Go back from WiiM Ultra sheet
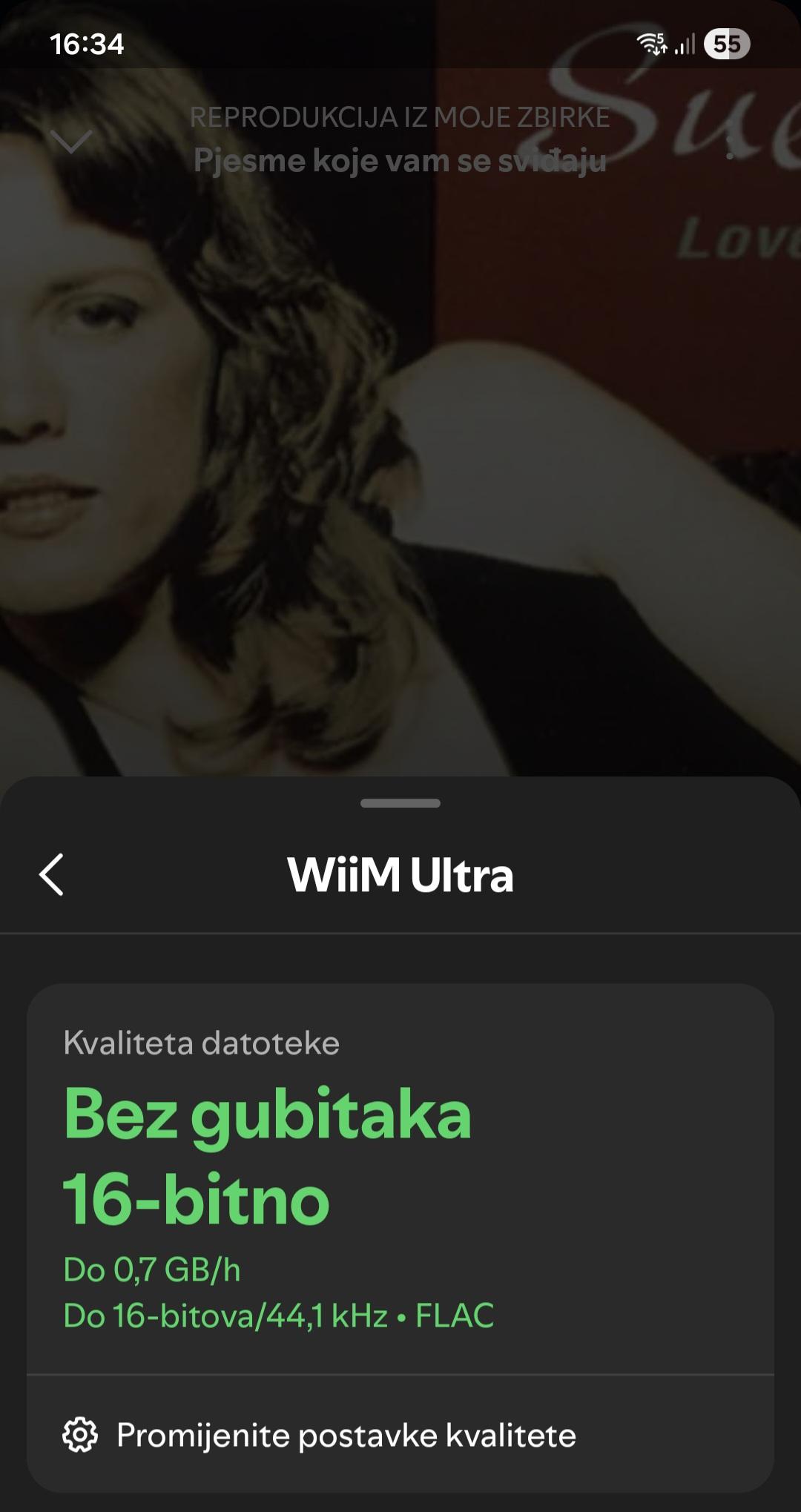 point(52,875)
